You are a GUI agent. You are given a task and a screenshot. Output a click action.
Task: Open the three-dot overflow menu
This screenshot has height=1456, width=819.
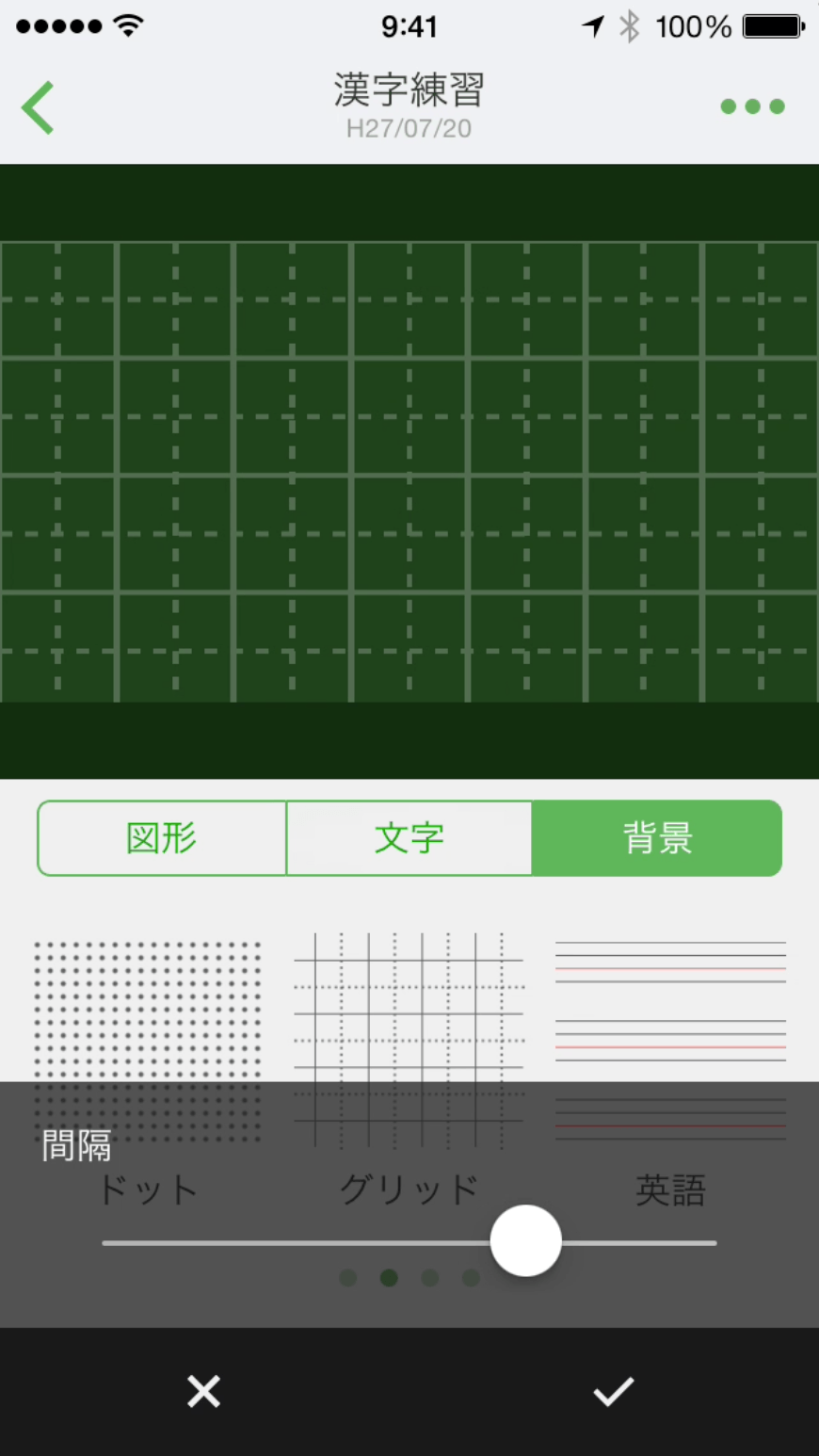(x=752, y=106)
